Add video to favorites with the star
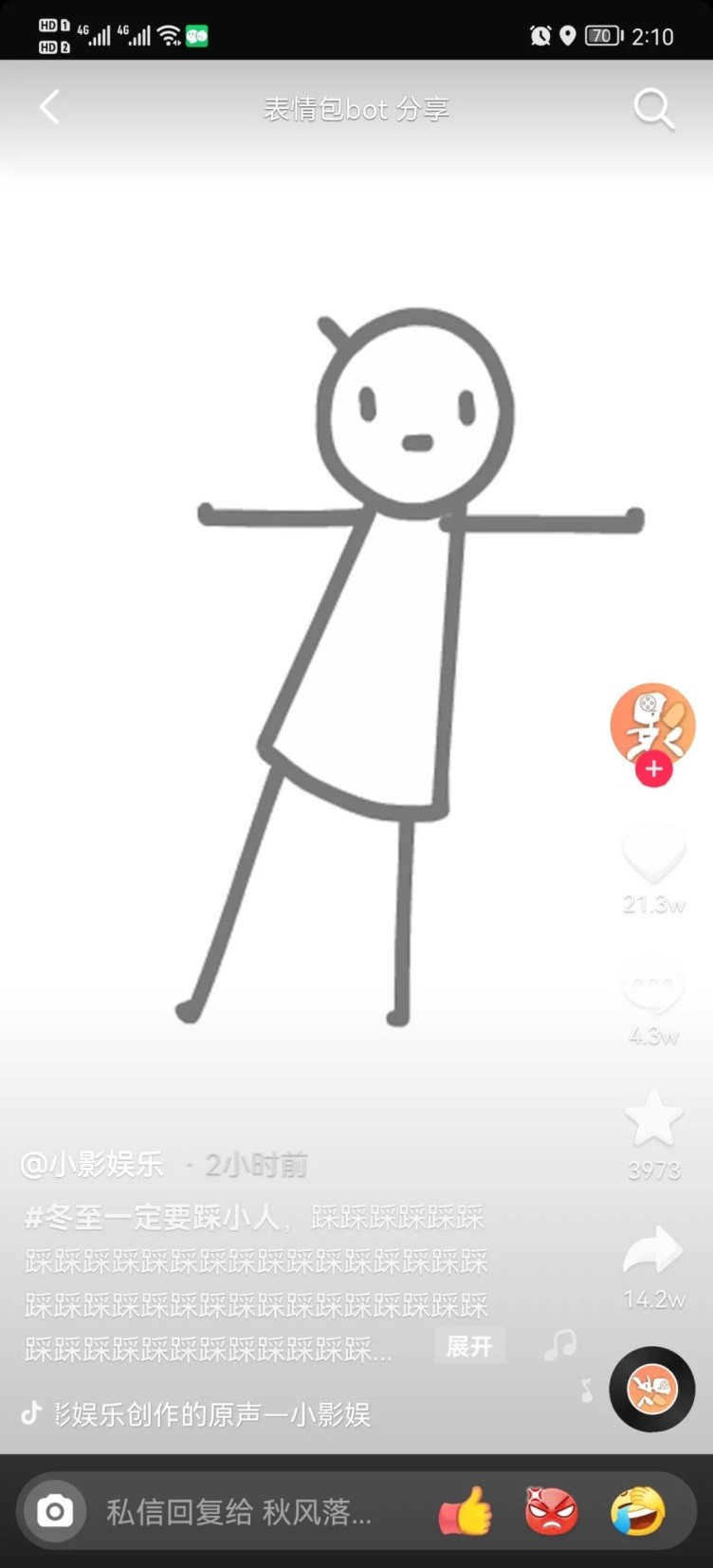This screenshot has width=713, height=1568. (x=653, y=1119)
